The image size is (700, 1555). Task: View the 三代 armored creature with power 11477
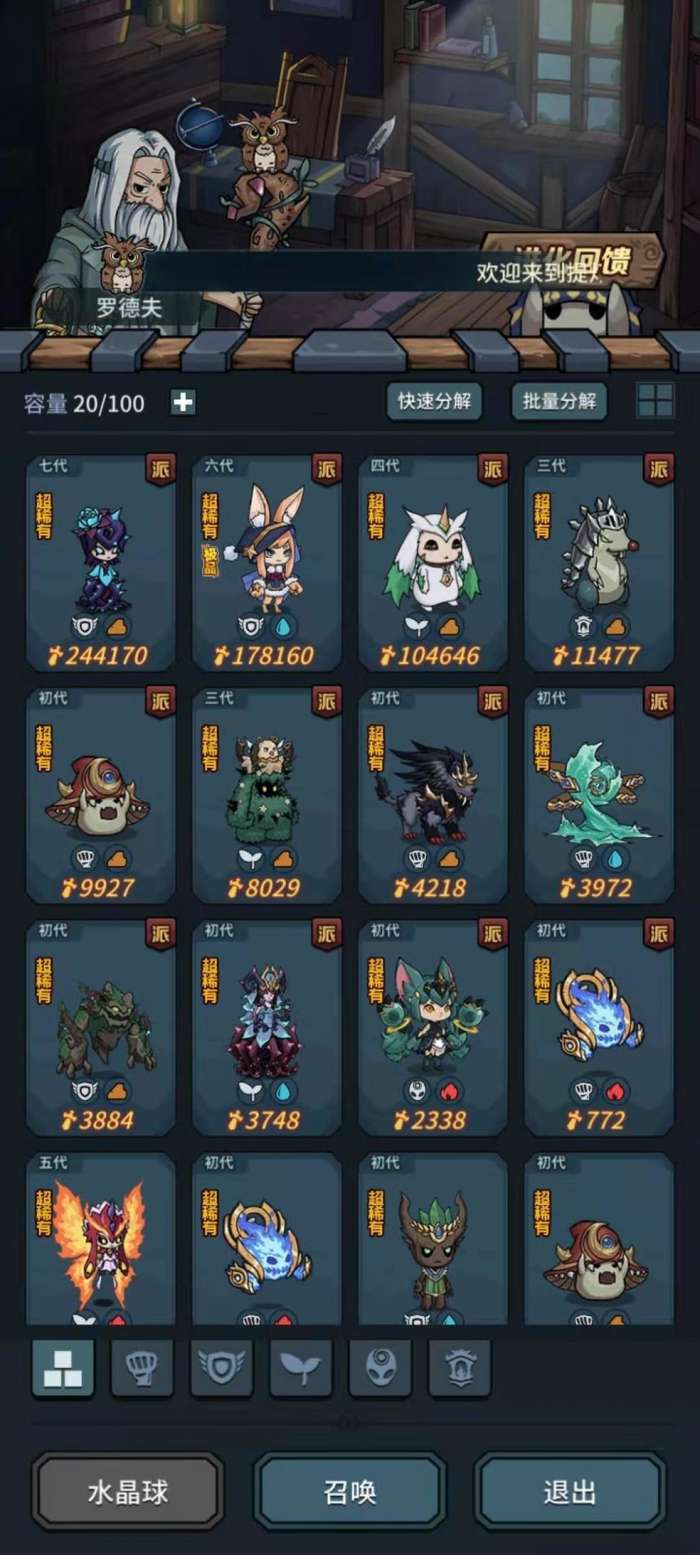599,562
